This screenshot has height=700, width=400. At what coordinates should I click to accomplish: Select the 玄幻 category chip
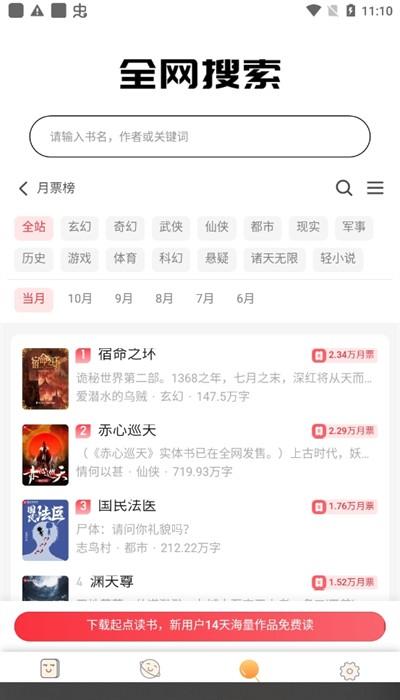[x=79, y=227]
